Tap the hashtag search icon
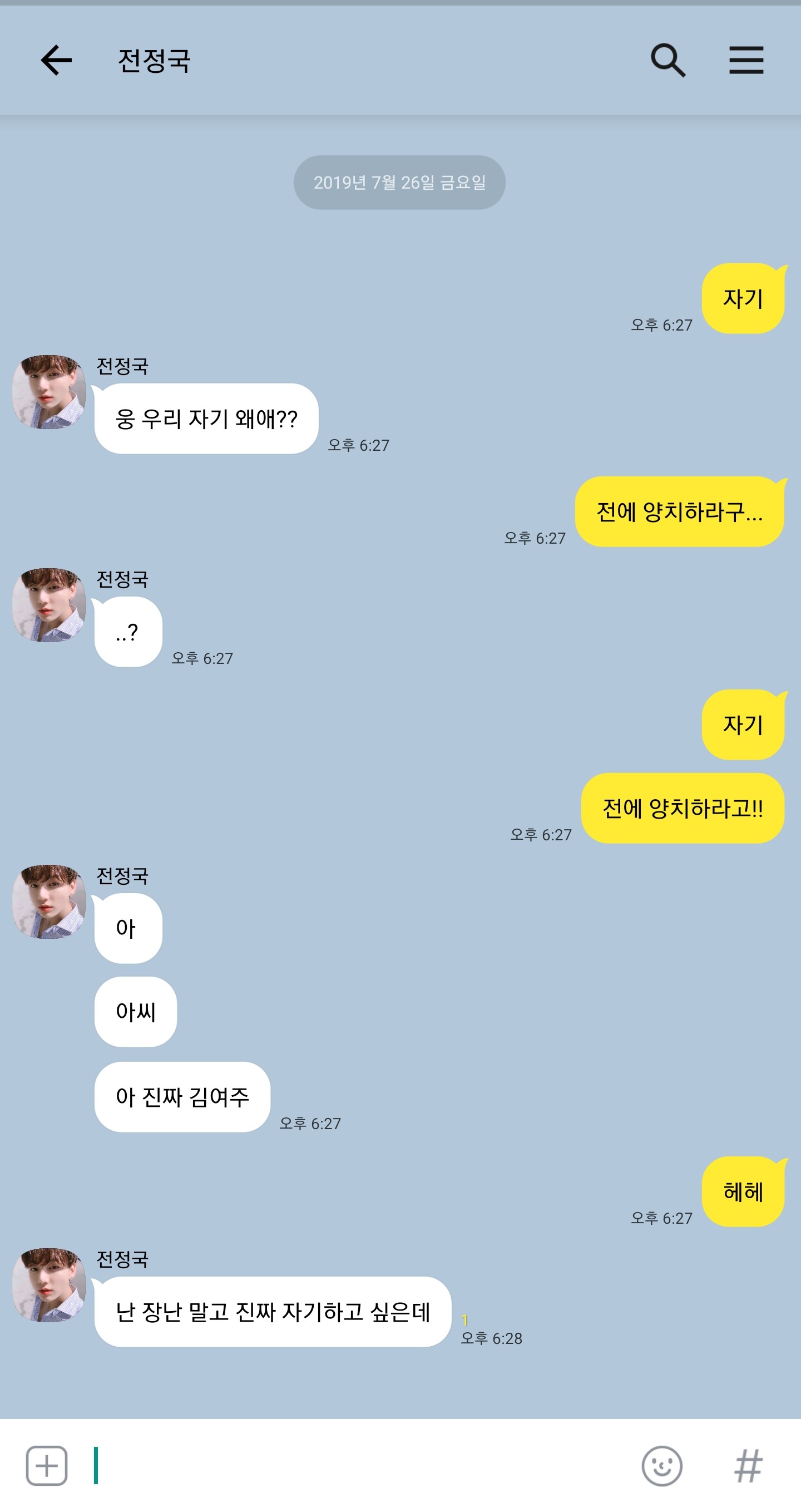Screen dimensions: 801x1512 (748, 1466)
